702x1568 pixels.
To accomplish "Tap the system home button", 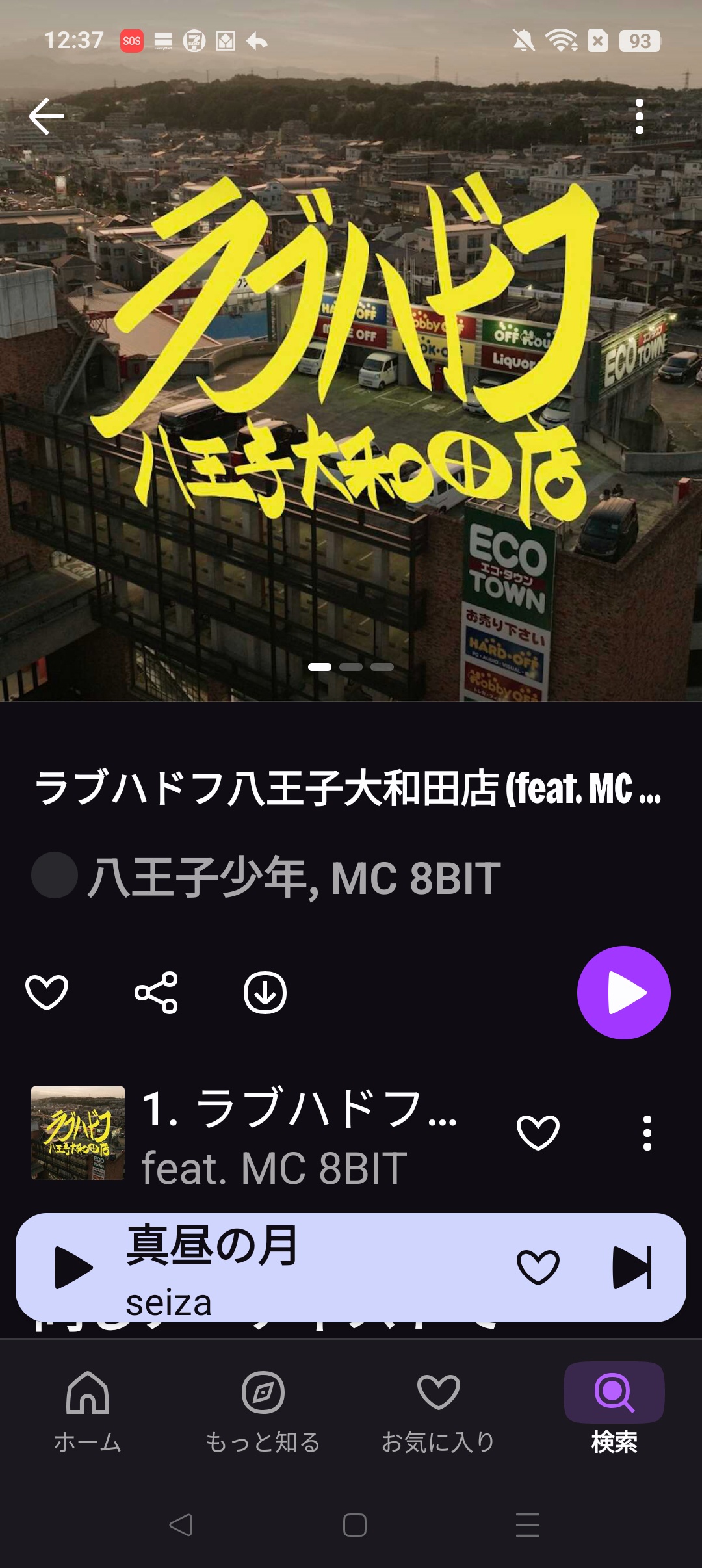I will click(355, 1524).
